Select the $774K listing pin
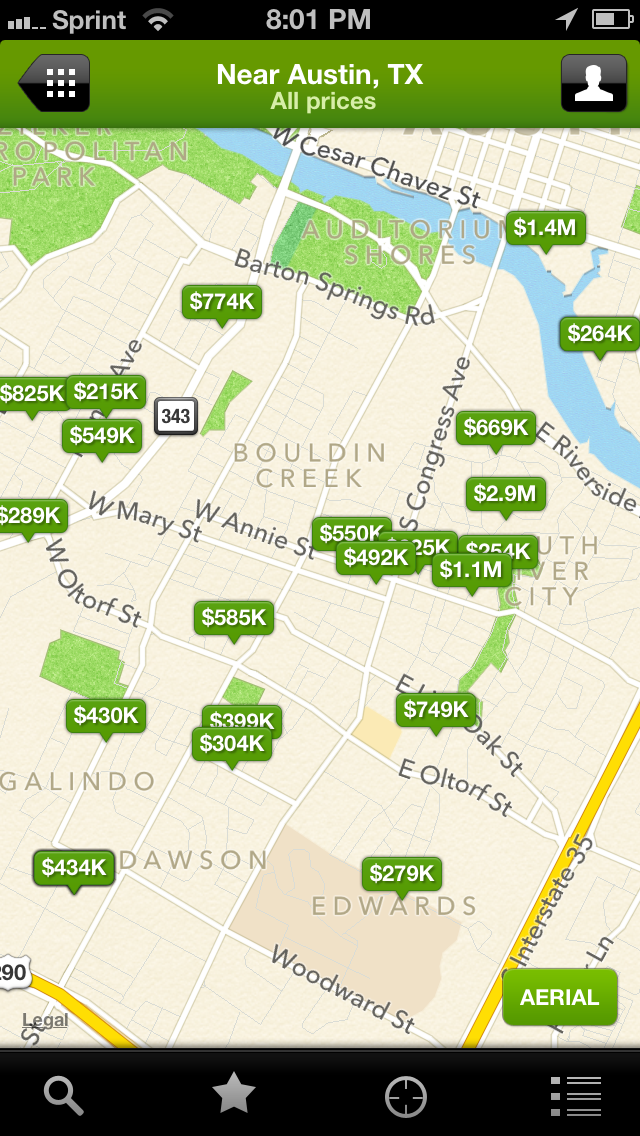Image resolution: width=640 pixels, height=1136 pixels. tap(222, 302)
